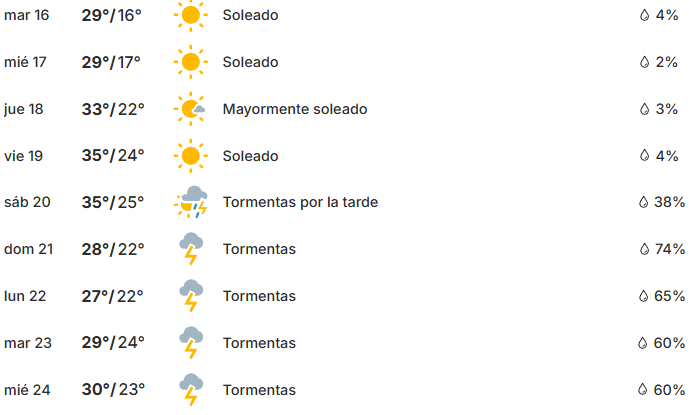Show the dom 21 storm forecast
Image resolution: width=696 pixels, height=415 pixels.
pyautogui.click(x=259, y=249)
